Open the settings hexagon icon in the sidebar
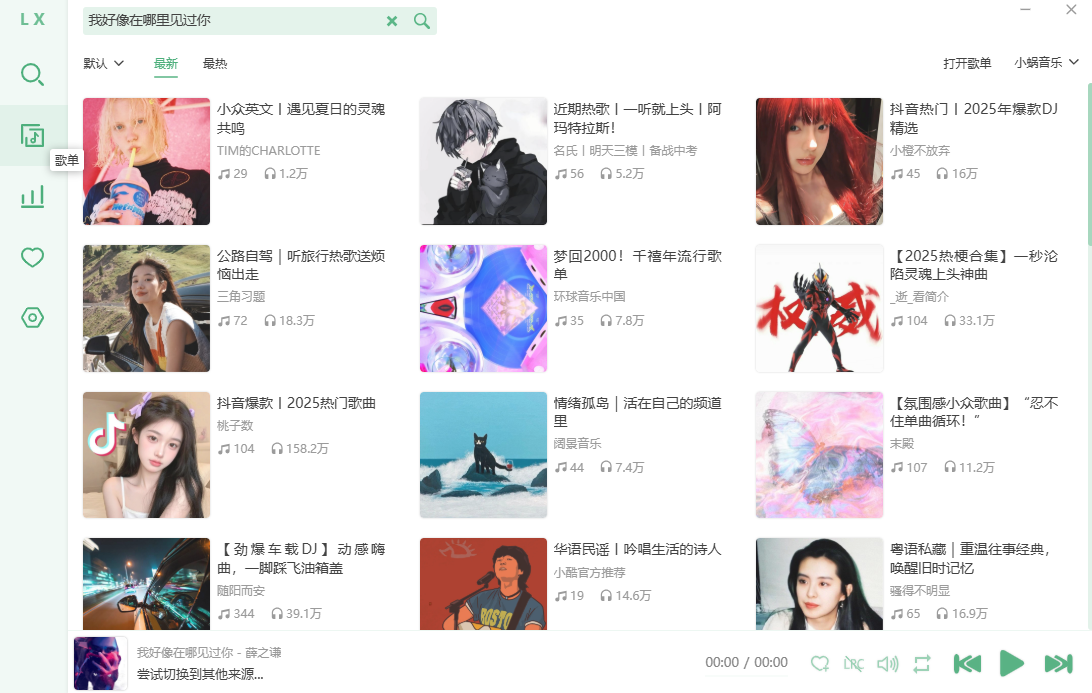Screen dimensions: 1092x693 [x=33, y=318]
